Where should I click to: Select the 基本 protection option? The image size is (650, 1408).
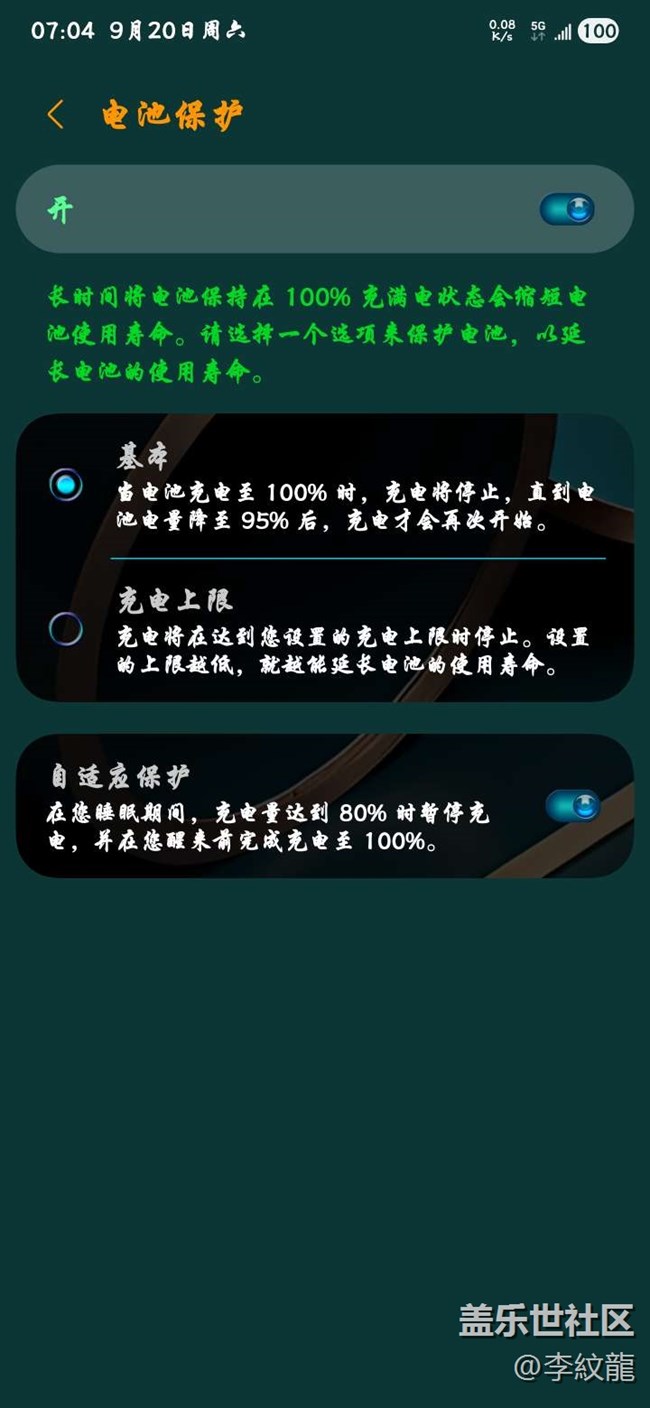point(66,485)
